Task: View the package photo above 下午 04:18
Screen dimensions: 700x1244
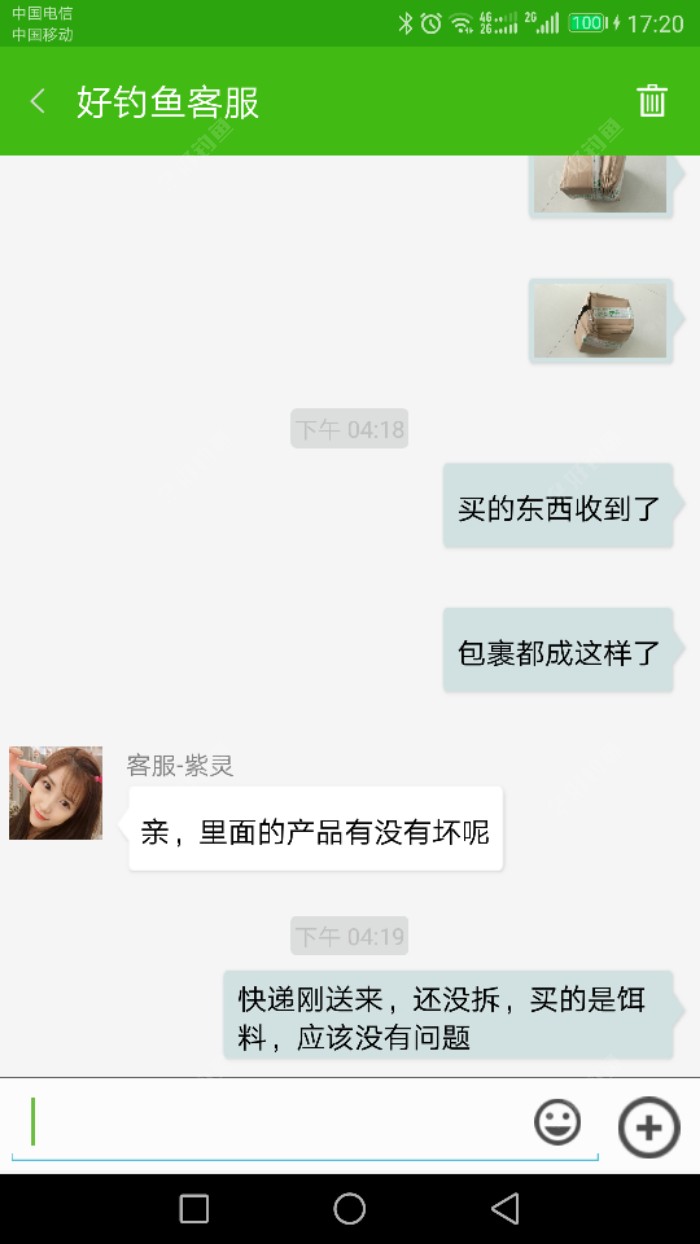Action: coord(600,321)
